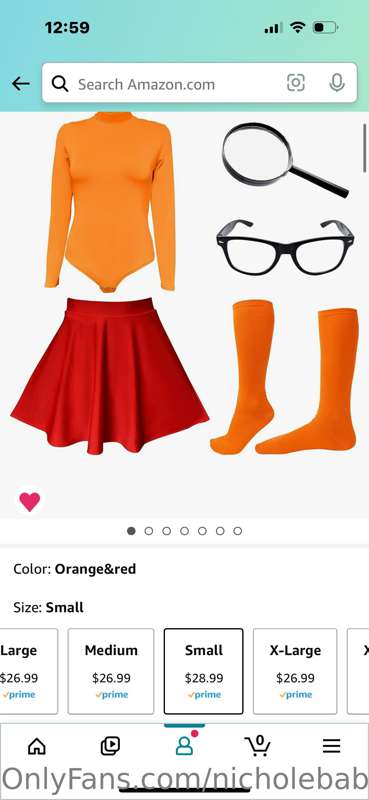
Task: Start voice search with the microphone
Action: [336, 83]
